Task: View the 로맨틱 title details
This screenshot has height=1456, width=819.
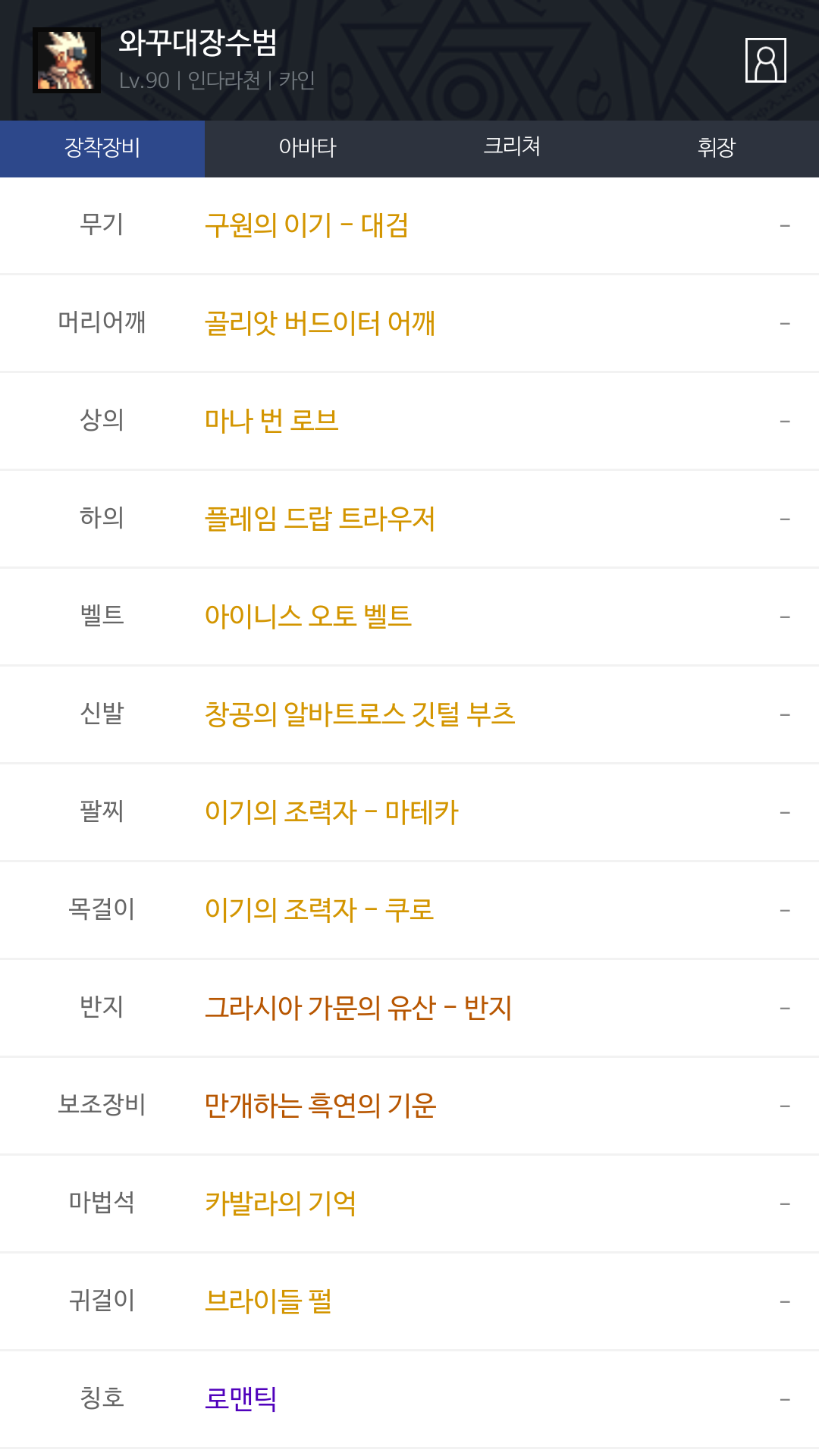Action: coord(241,1399)
